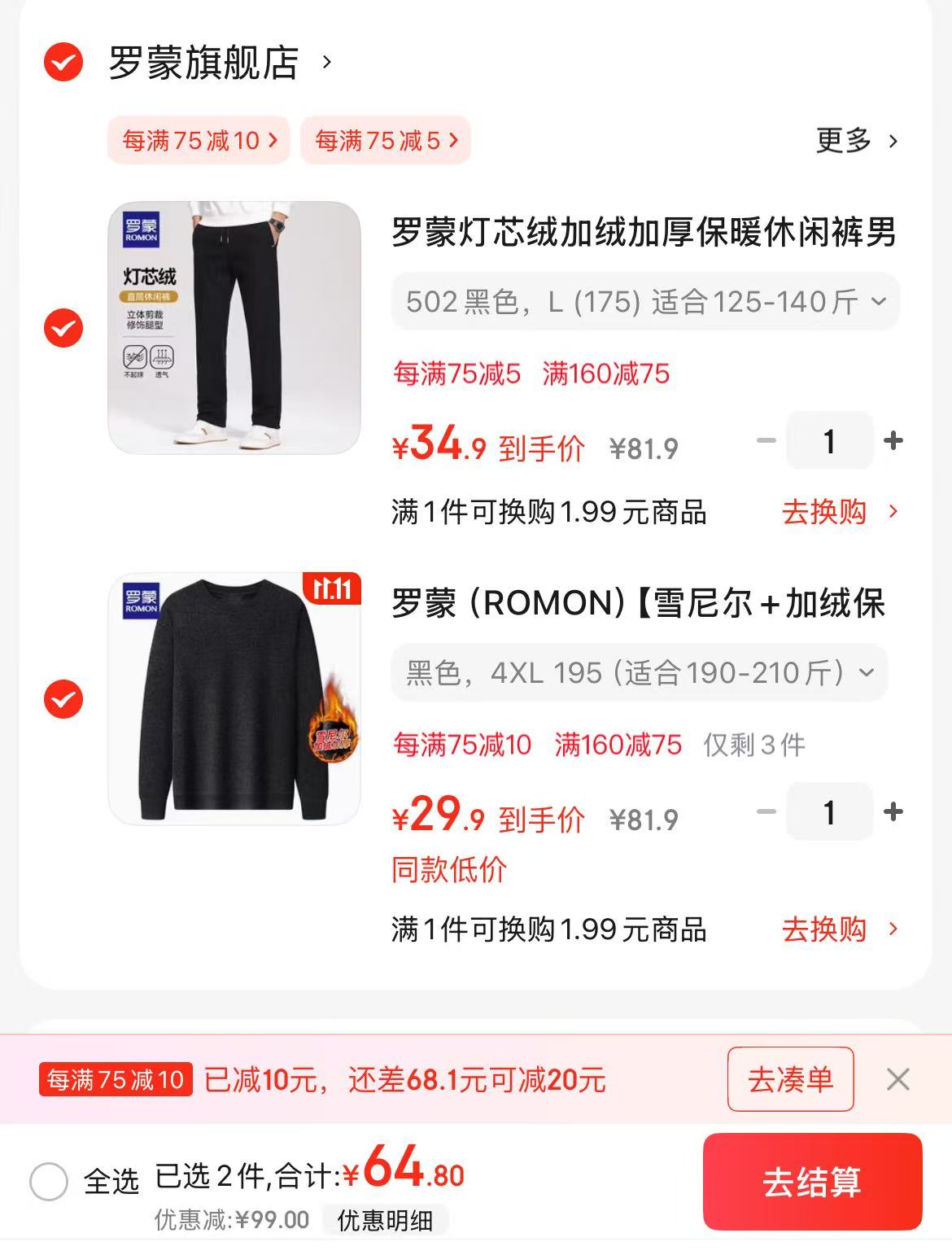952x1255 pixels.
Task: Deselect the 灯芯绒 pants item checkbox
Action: [x=63, y=328]
